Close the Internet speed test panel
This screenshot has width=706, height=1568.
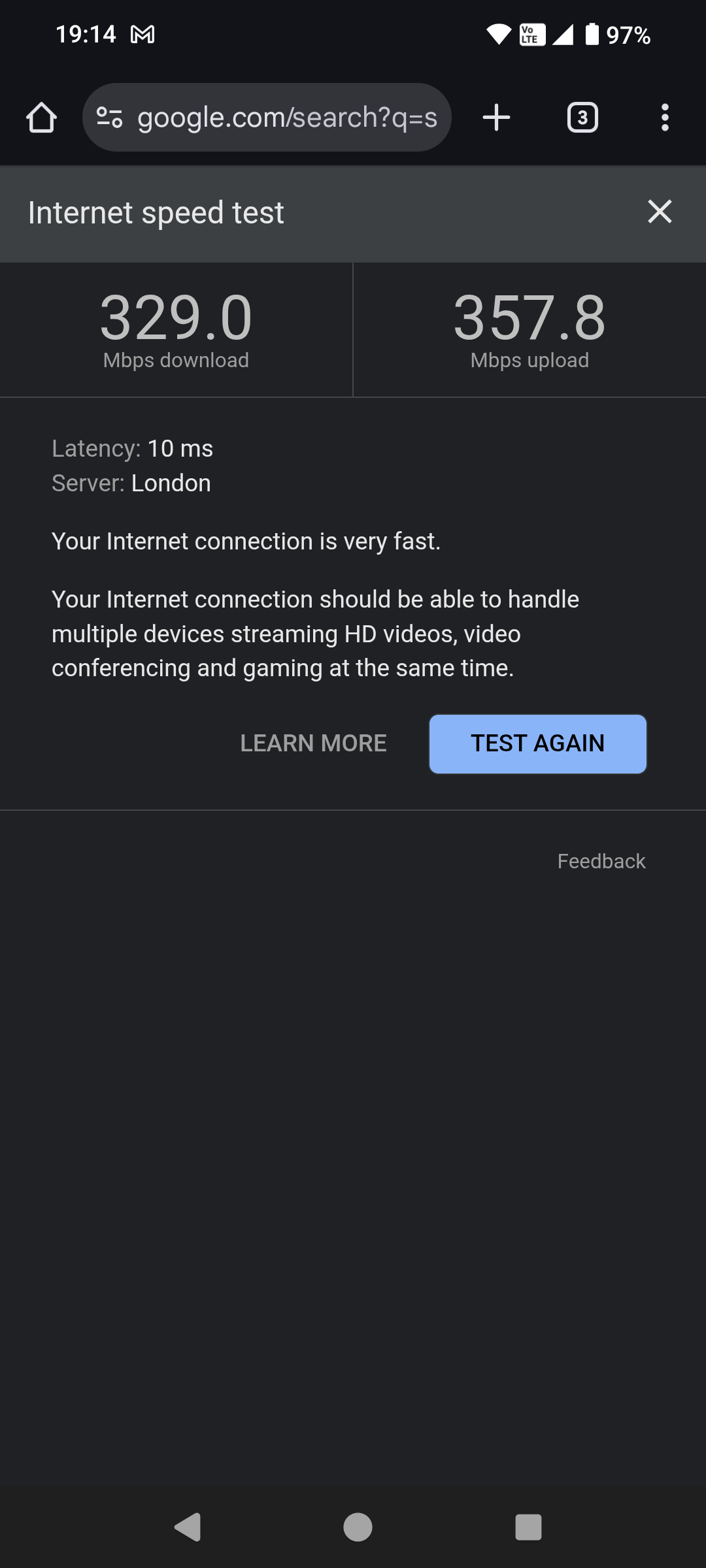(x=660, y=212)
